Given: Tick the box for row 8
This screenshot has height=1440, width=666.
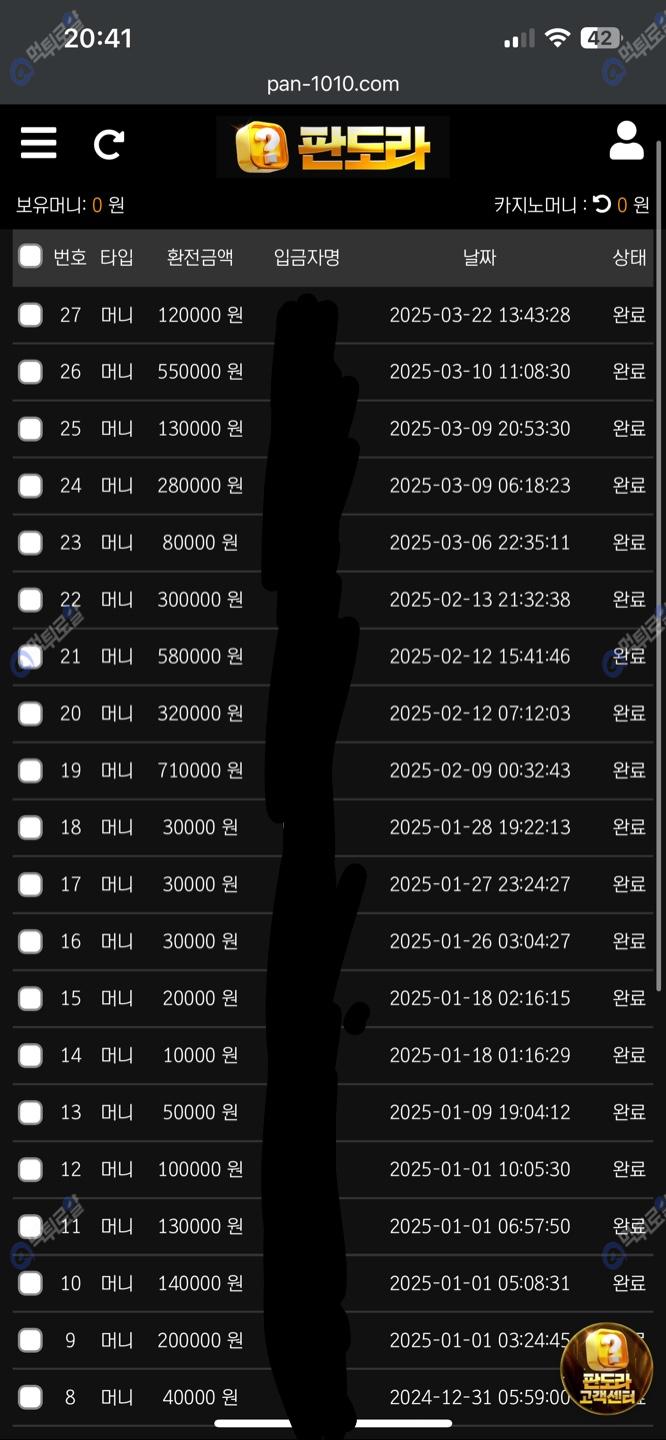Looking at the screenshot, I should pyautogui.click(x=30, y=1398).
